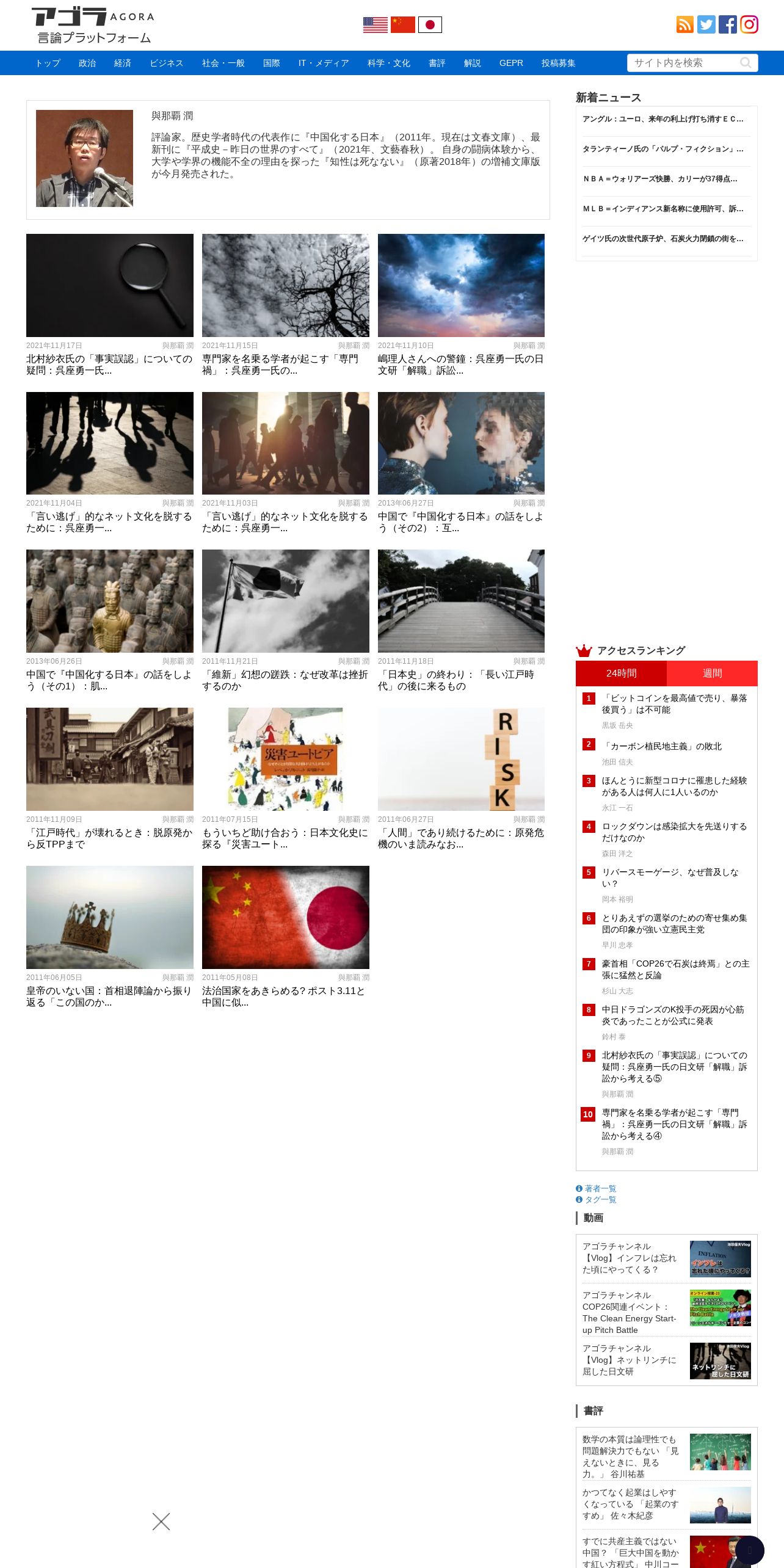The height and width of the screenshot is (1568, 784).
Task: Open the article 北村紗衣氏の「事実誤認」についての疑問
Action: pyautogui.click(x=109, y=365)
